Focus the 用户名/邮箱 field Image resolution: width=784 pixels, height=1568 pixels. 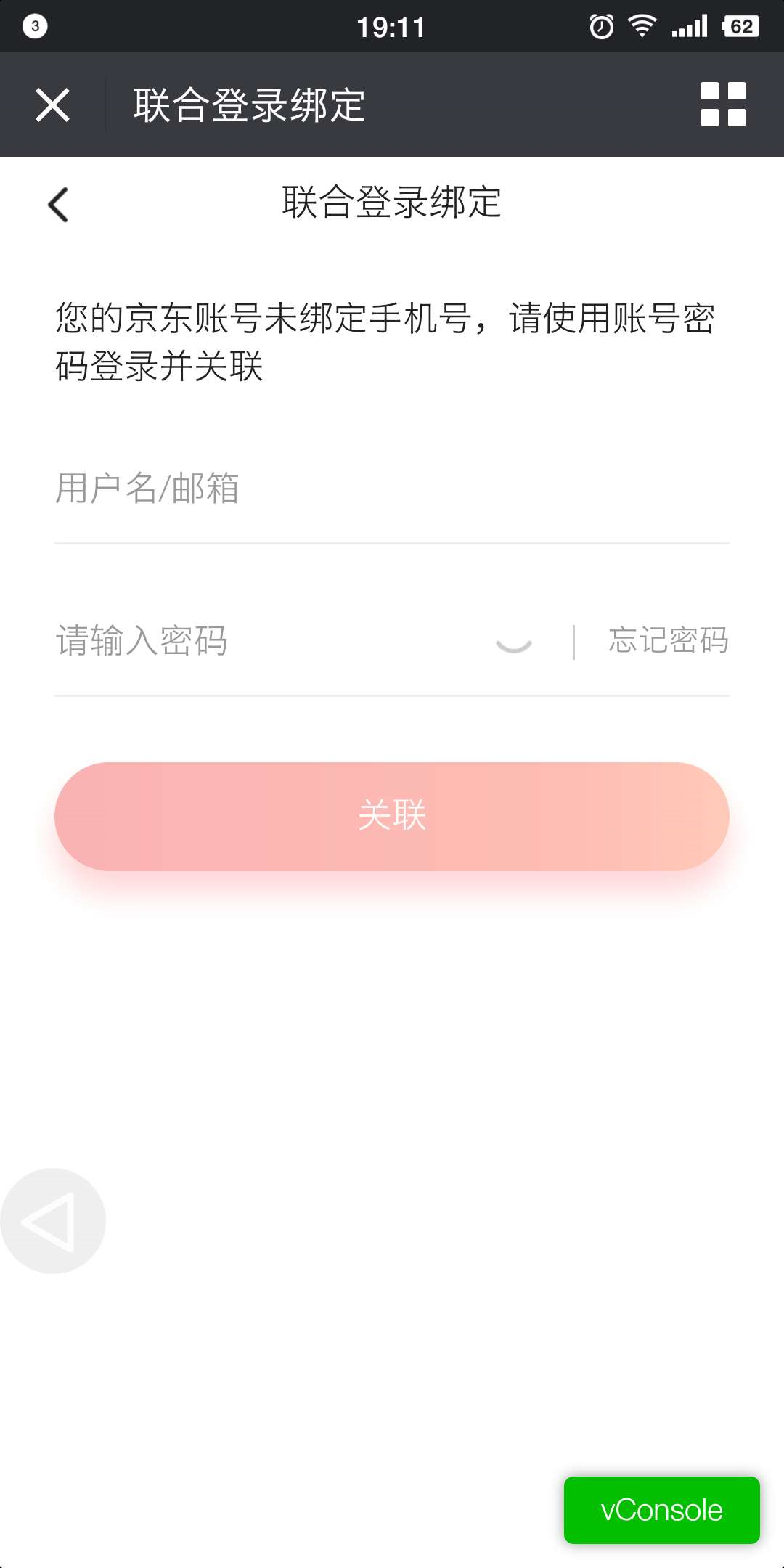click(392, 488)
